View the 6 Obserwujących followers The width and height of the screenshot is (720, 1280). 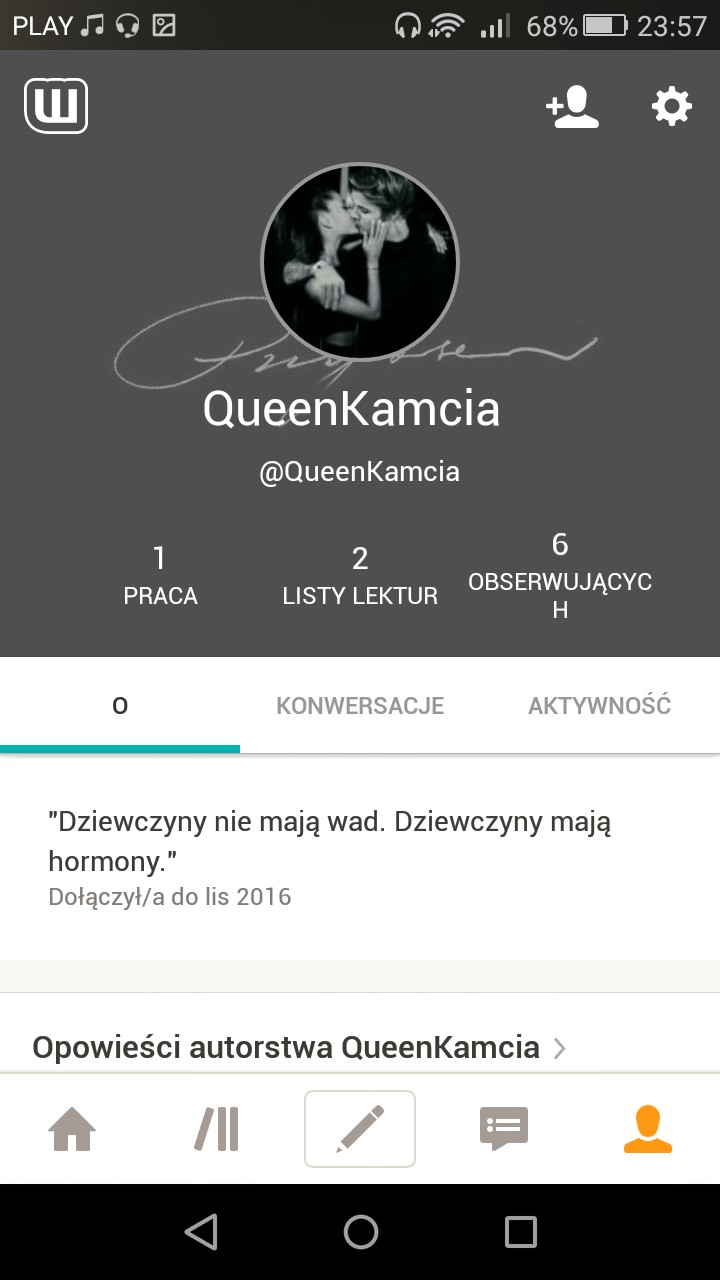[560, 576]
